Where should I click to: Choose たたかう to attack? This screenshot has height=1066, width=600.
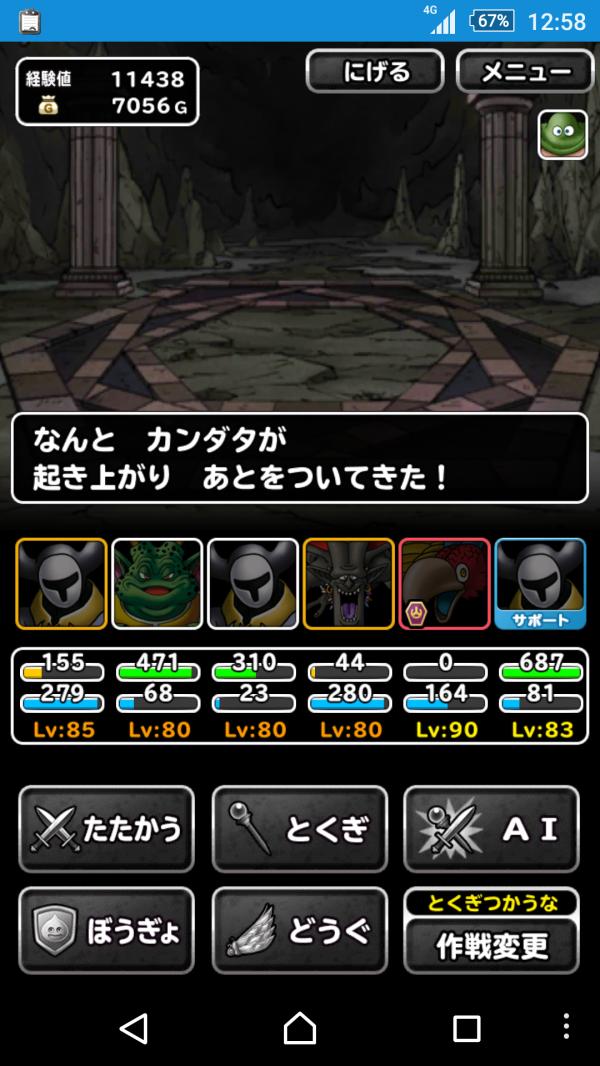click(x=106, y=829)
